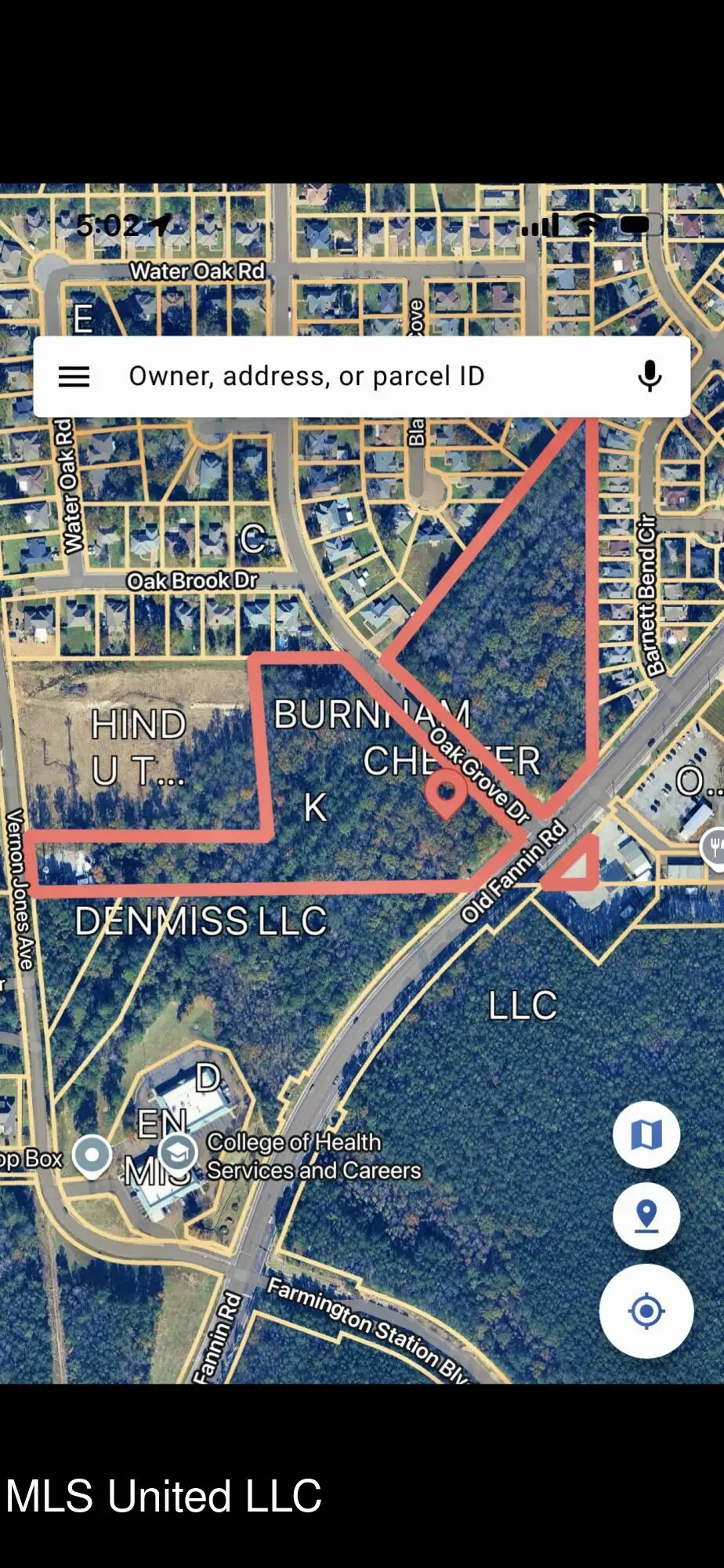
Task: Tap the navigation arrow beside the clock
Action: [158, 225]
